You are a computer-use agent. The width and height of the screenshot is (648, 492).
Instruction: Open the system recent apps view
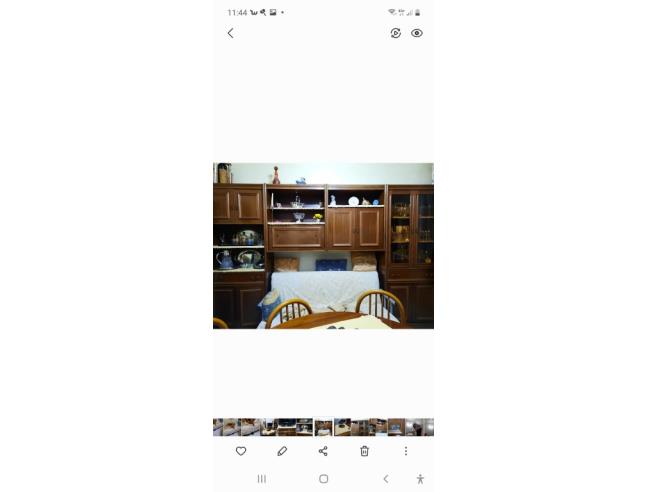[262, 479]
